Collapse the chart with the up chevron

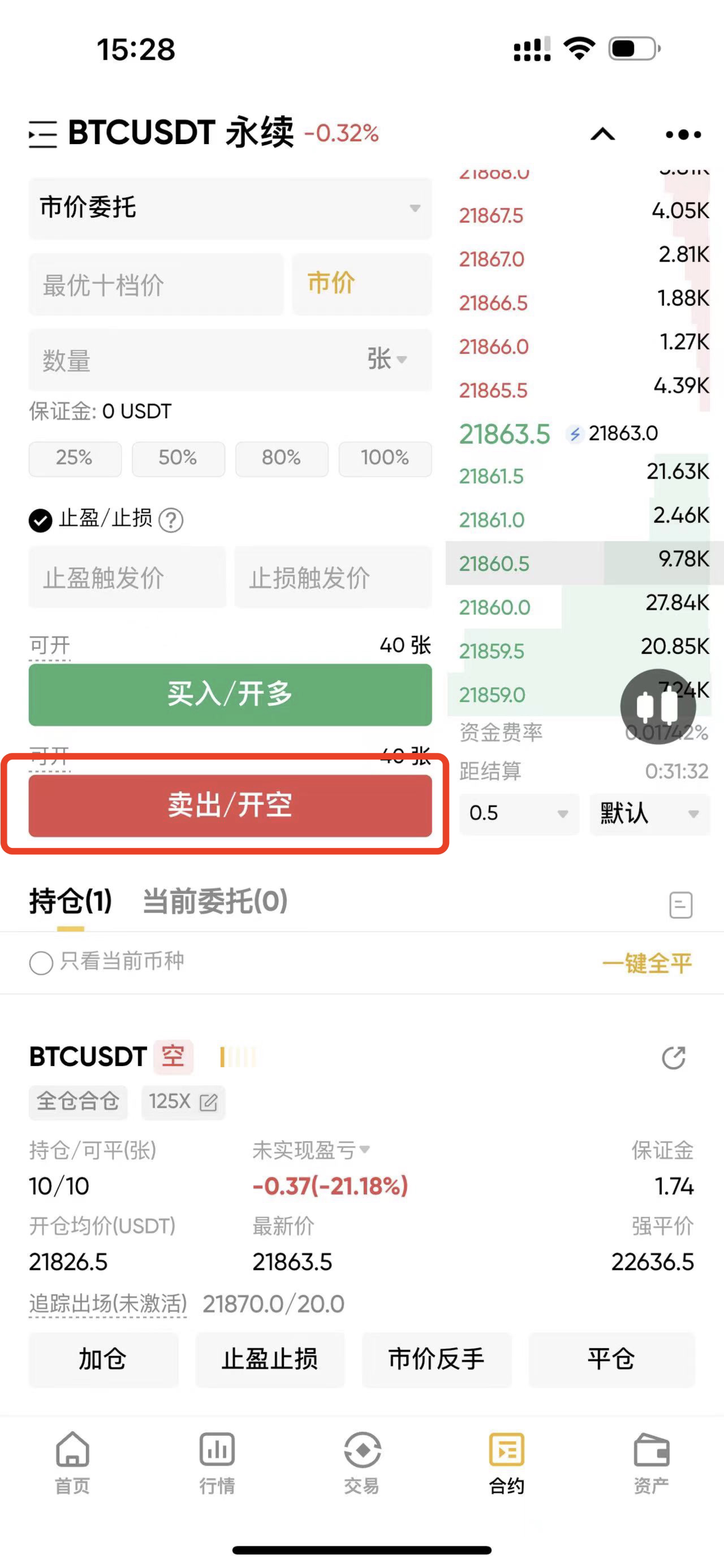pyautogui.click(x=602, y=135)
